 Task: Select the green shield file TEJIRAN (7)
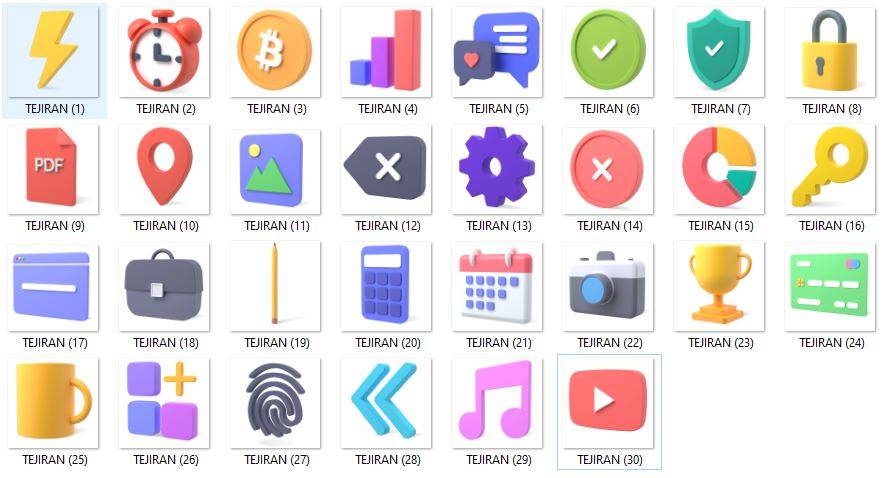tap(720, 52)
